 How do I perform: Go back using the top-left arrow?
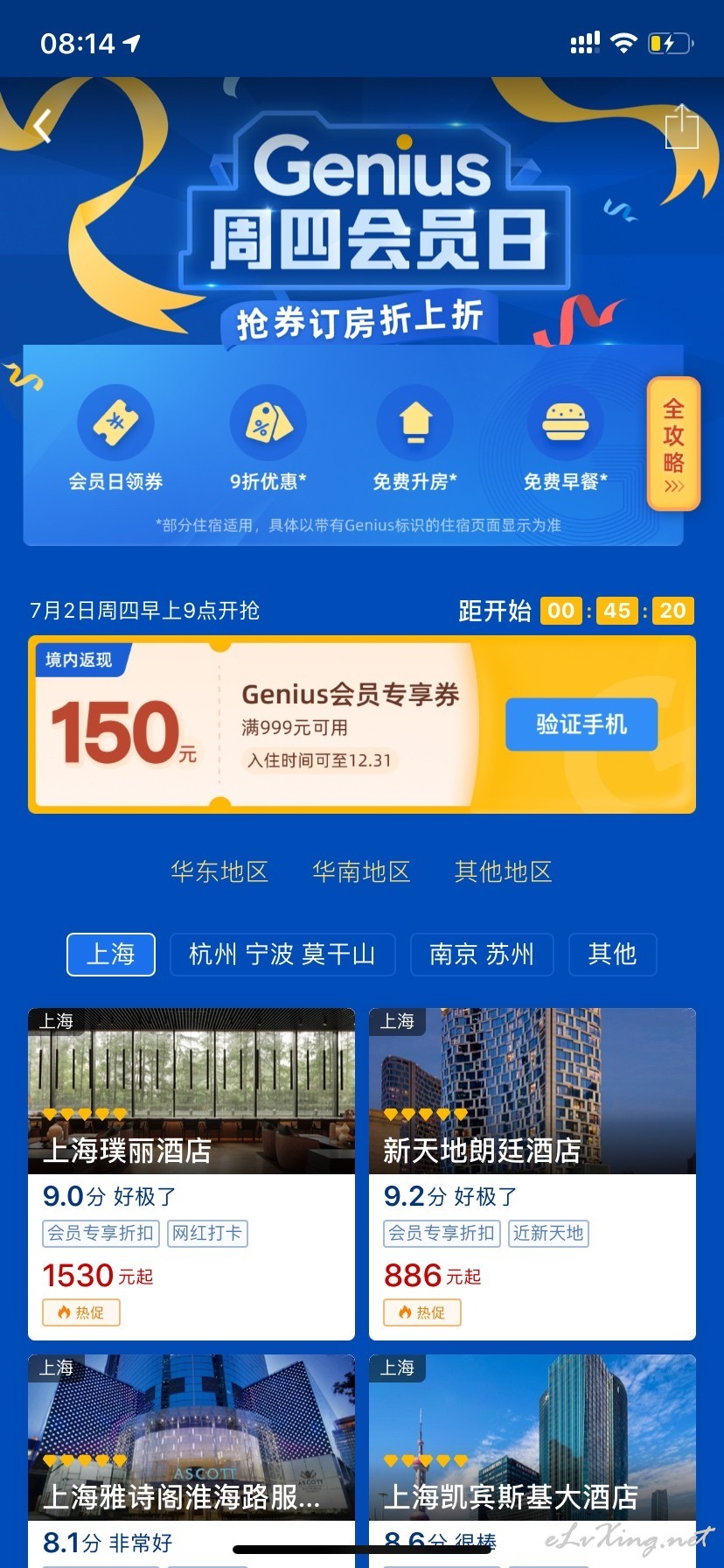(x=42, y=126)
